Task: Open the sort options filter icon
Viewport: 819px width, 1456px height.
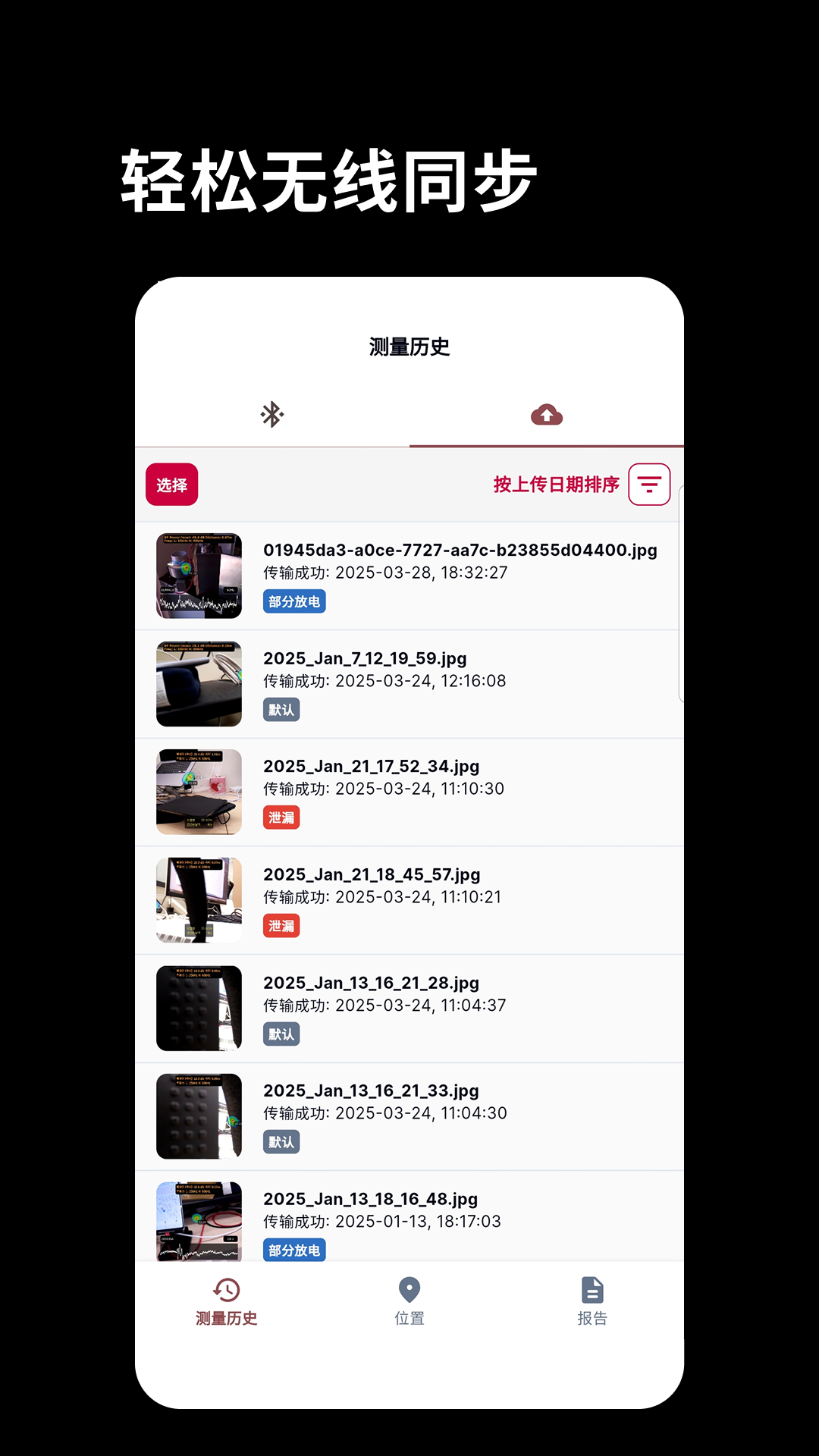Action: (648, 485)
